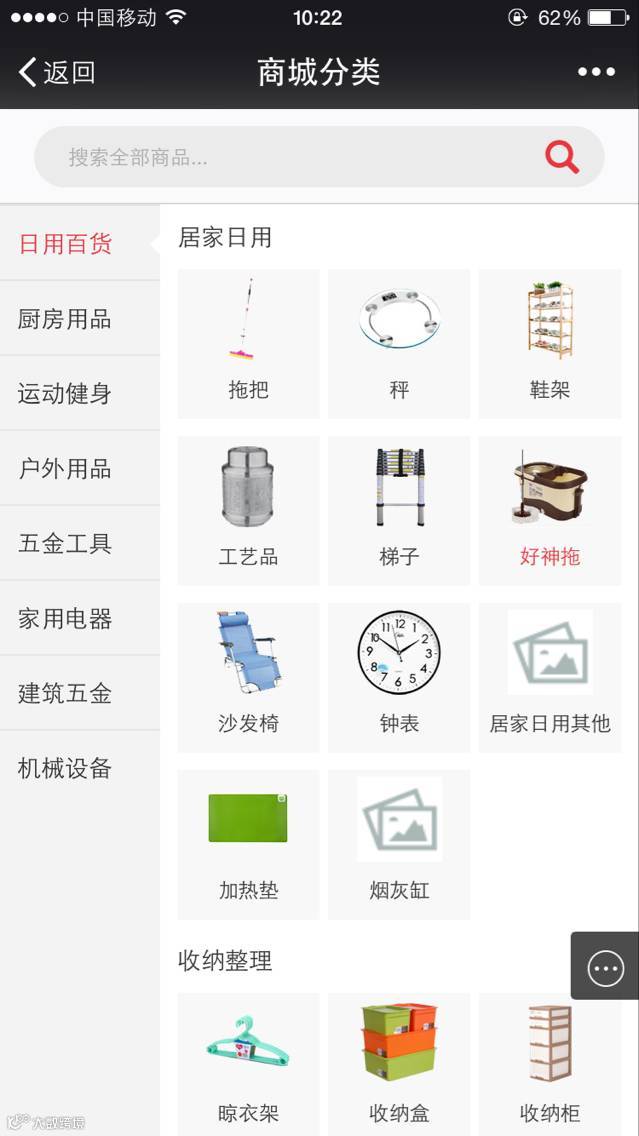View the 鞋架 subcategory

click(x=549, y=343)
